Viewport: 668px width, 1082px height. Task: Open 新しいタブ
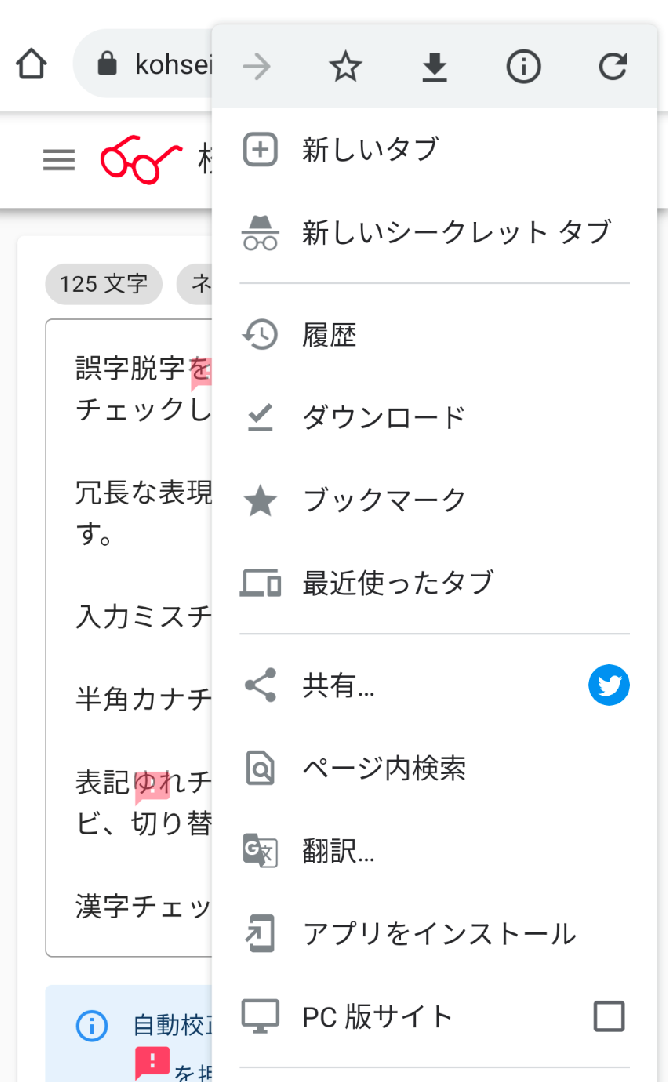[x=370, y=150]
